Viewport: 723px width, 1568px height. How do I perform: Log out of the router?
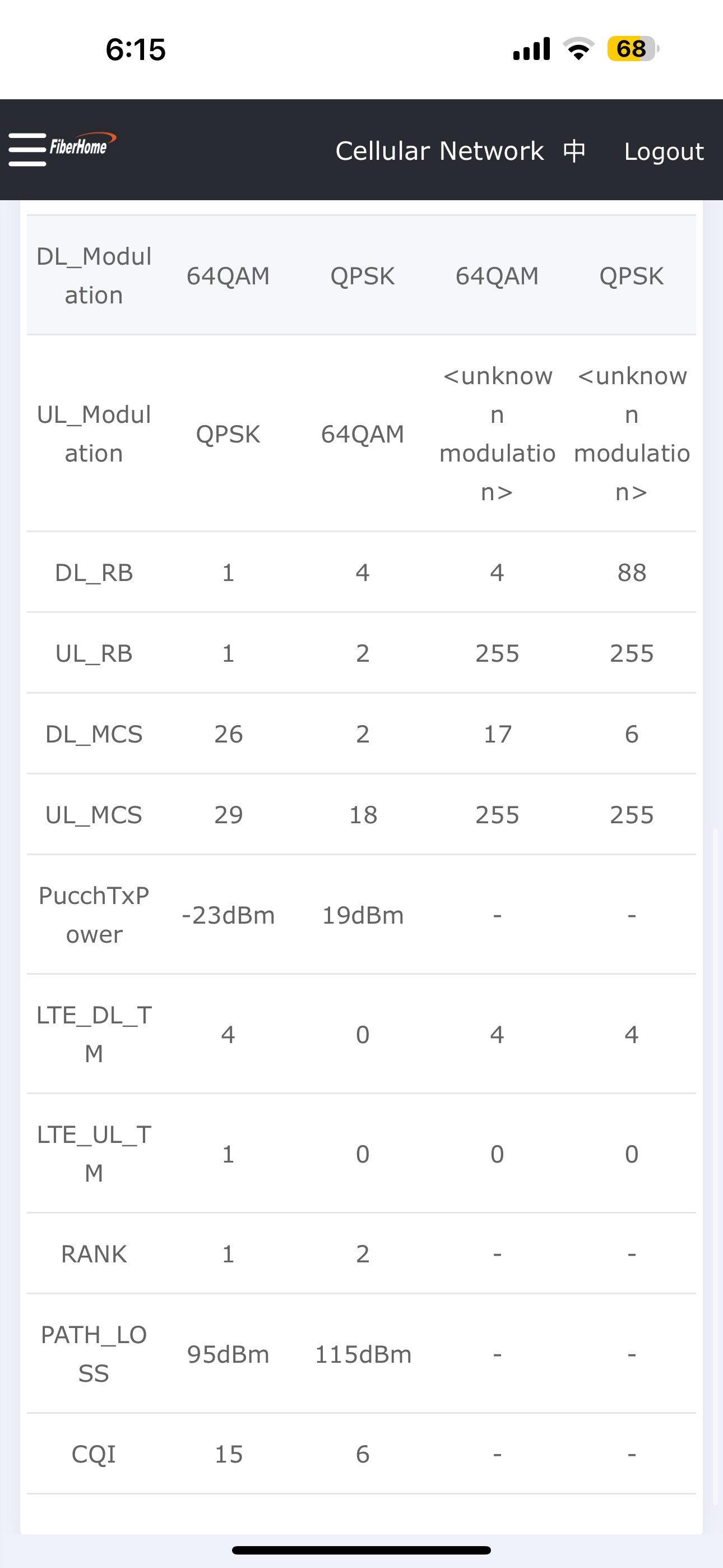[664, 151]
